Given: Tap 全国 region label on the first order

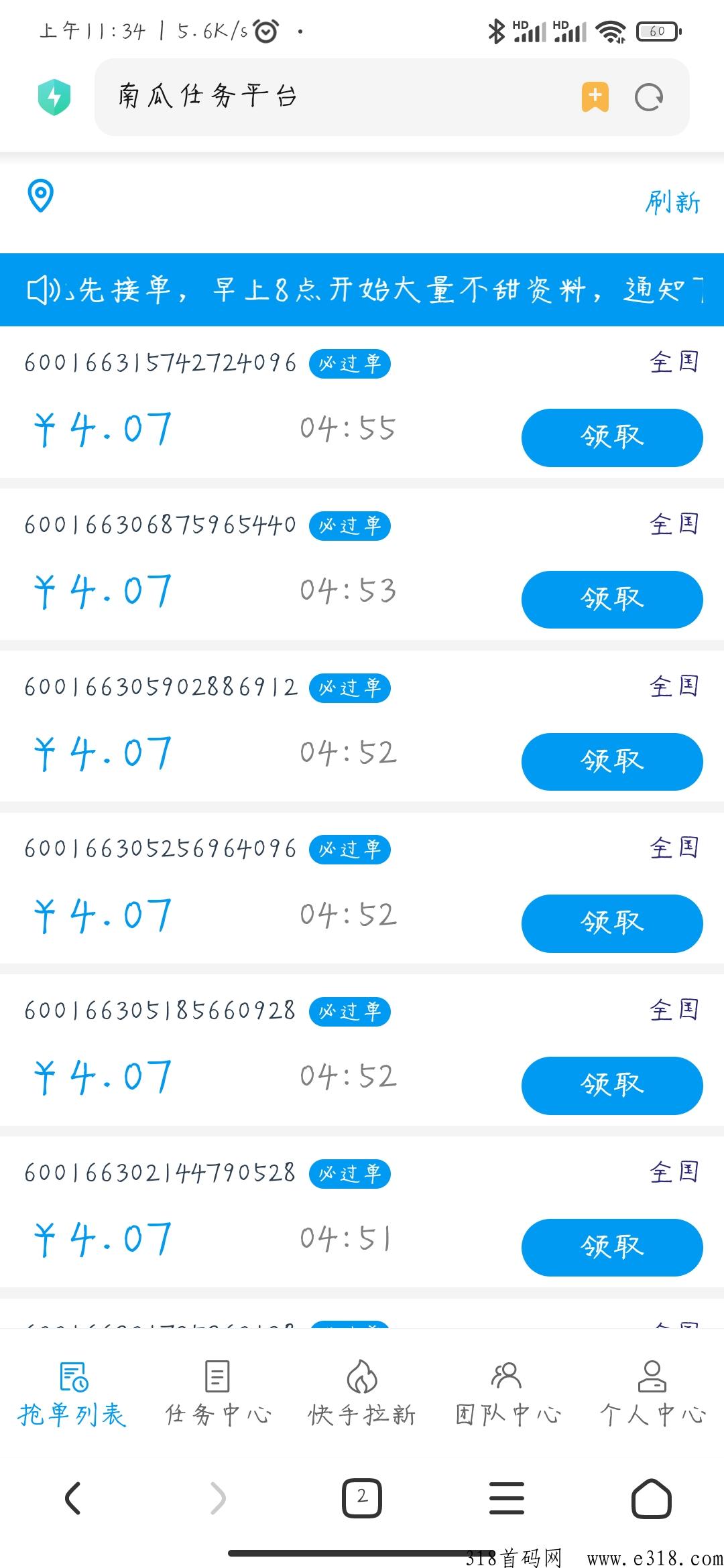Looking at the screenshot, I should (675, 362).
